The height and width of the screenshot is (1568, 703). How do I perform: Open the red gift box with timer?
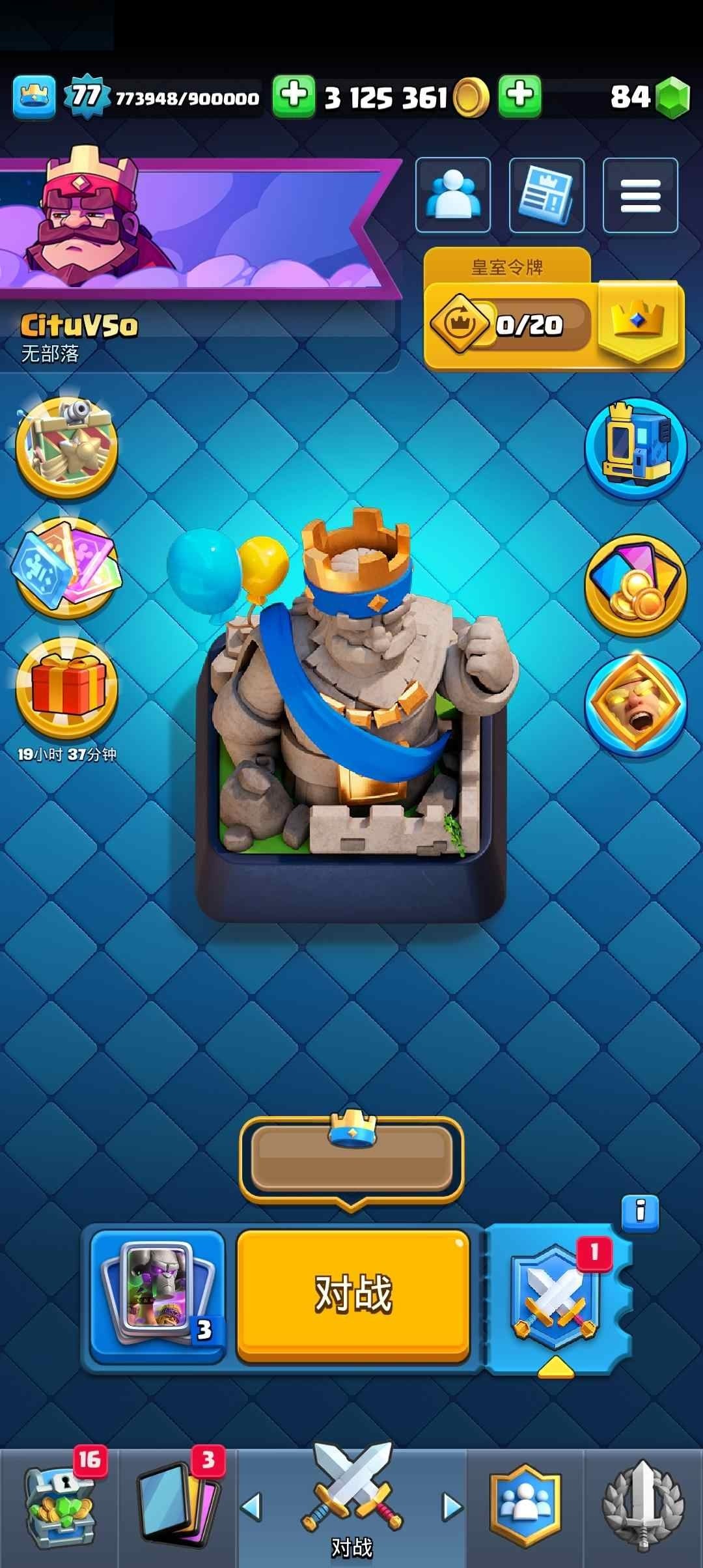pyautogui.click(x=67, y=688)
